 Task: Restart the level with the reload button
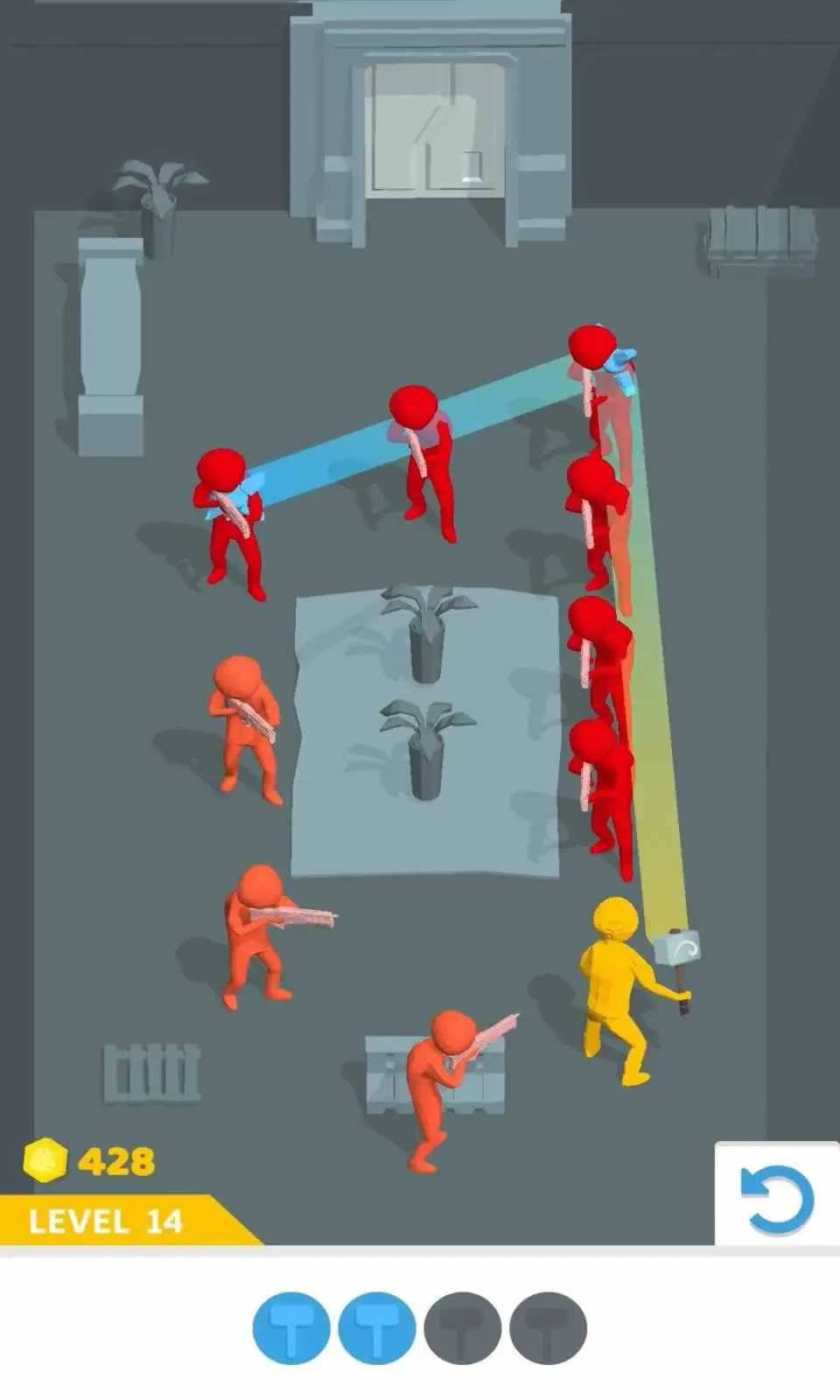pyautogui.click(x=777, y=1196)
